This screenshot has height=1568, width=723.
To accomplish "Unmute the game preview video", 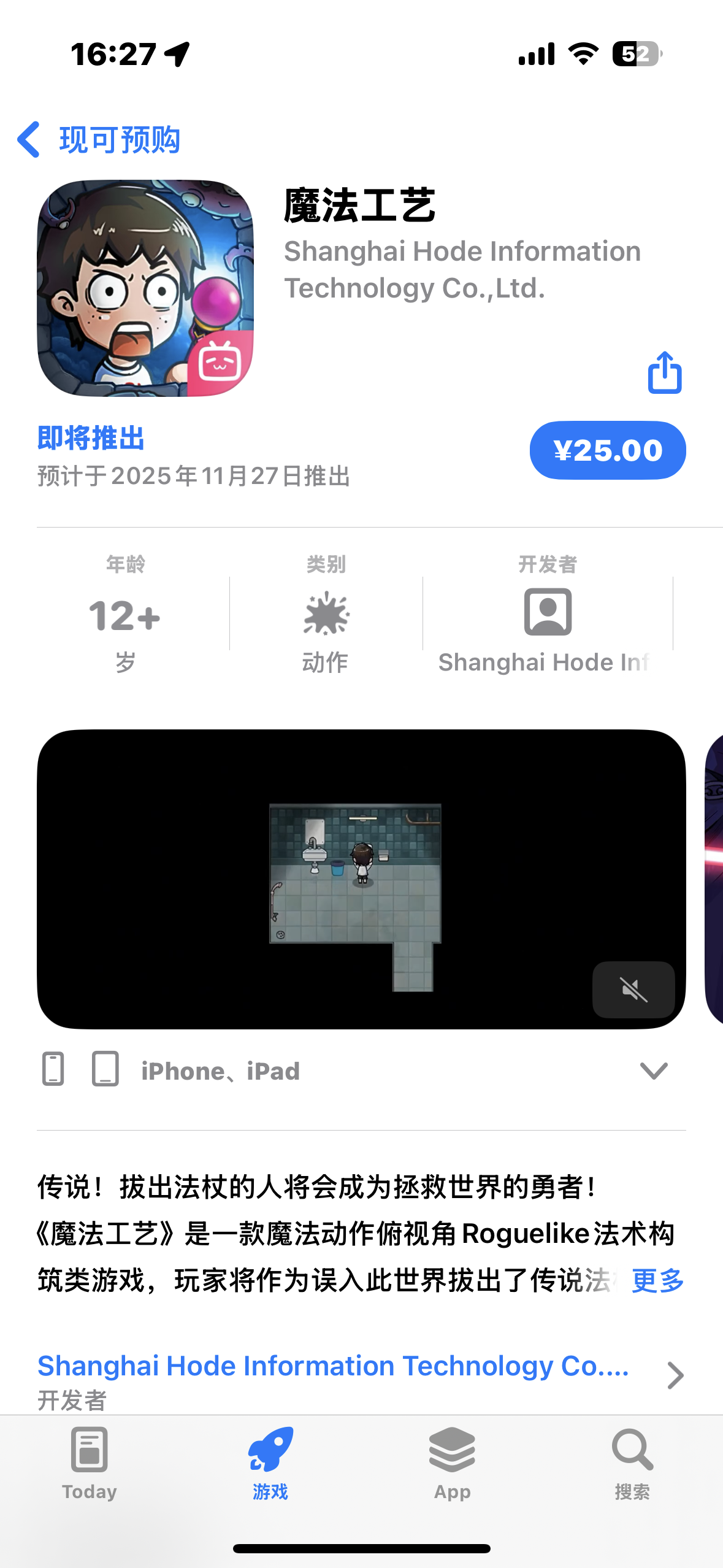I will click(633, 990).
